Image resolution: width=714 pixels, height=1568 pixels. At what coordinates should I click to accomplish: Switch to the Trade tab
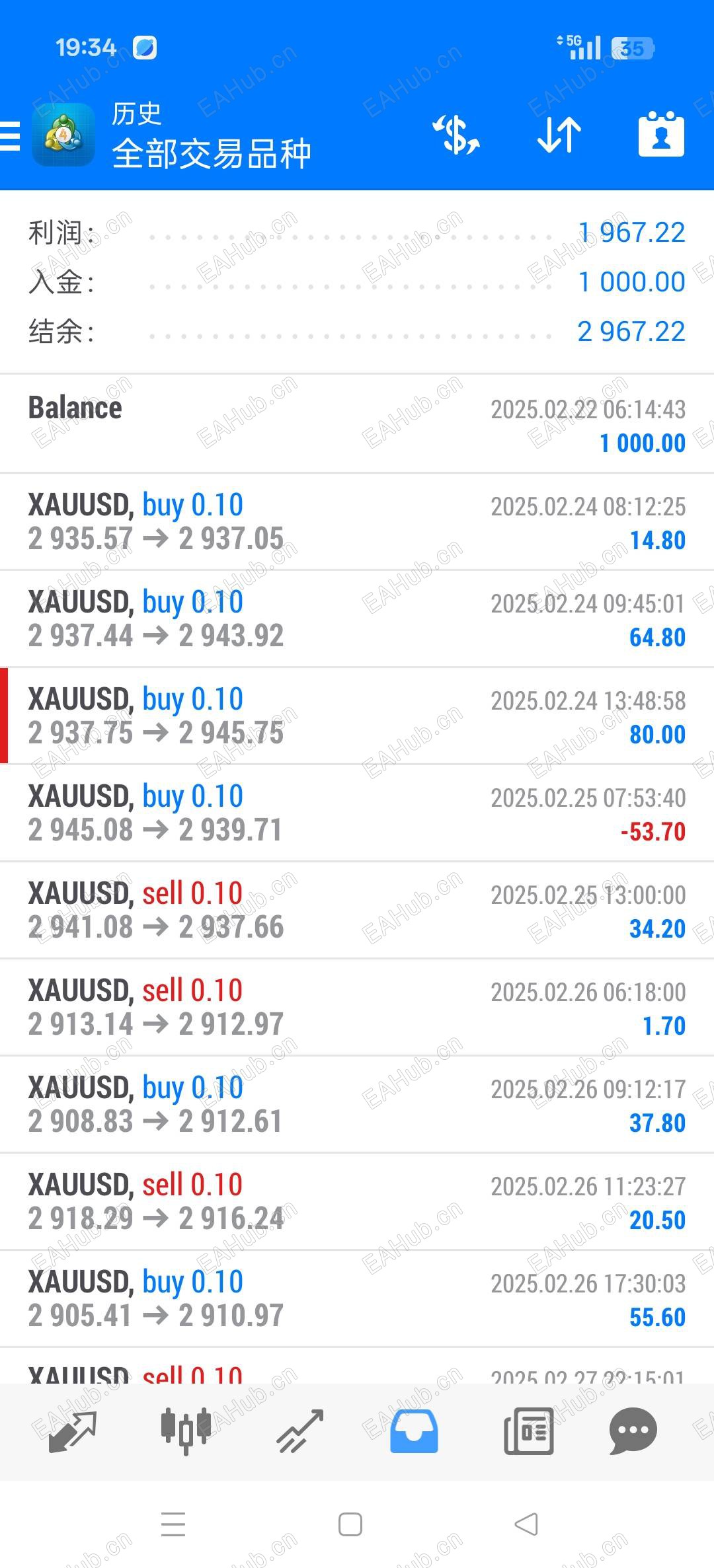300,1431
